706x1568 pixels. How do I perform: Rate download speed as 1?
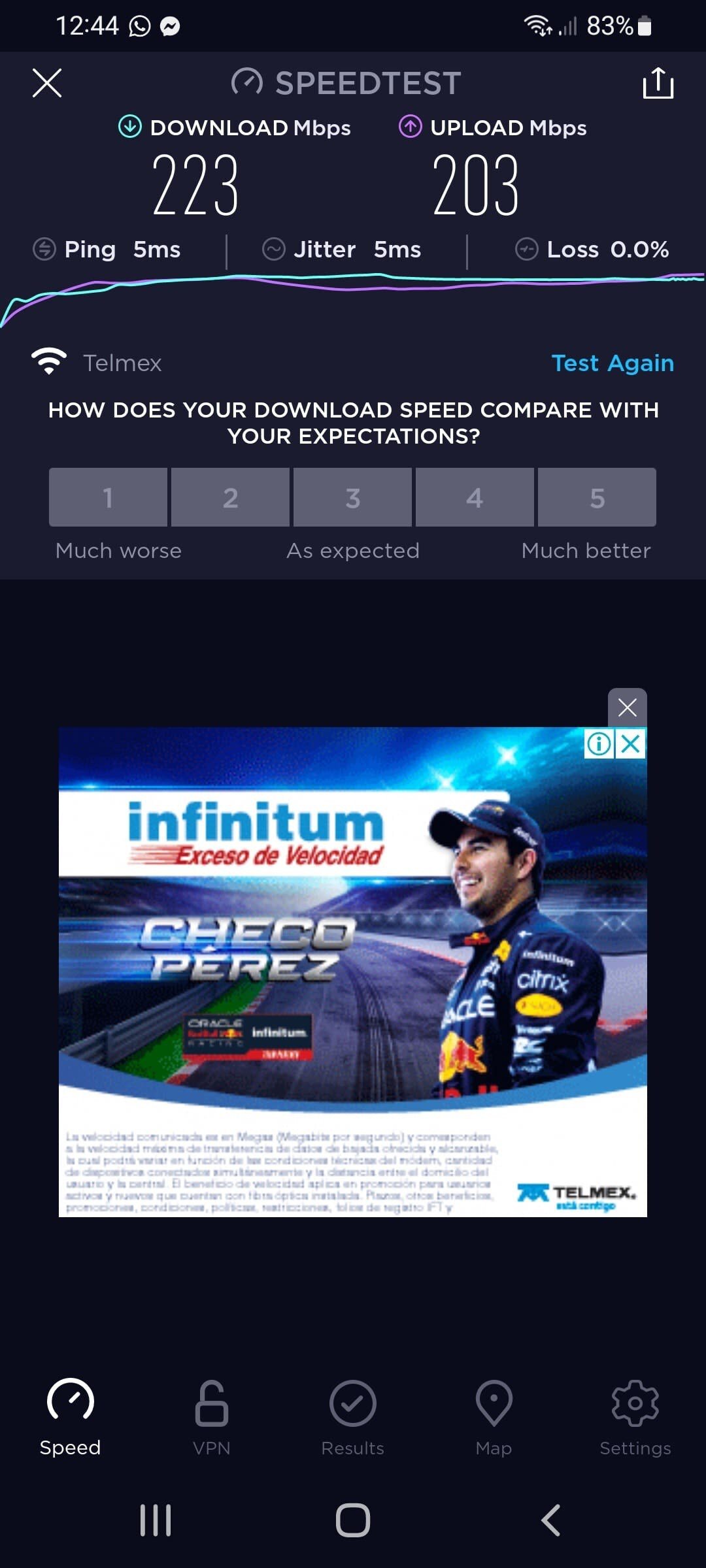108,498
